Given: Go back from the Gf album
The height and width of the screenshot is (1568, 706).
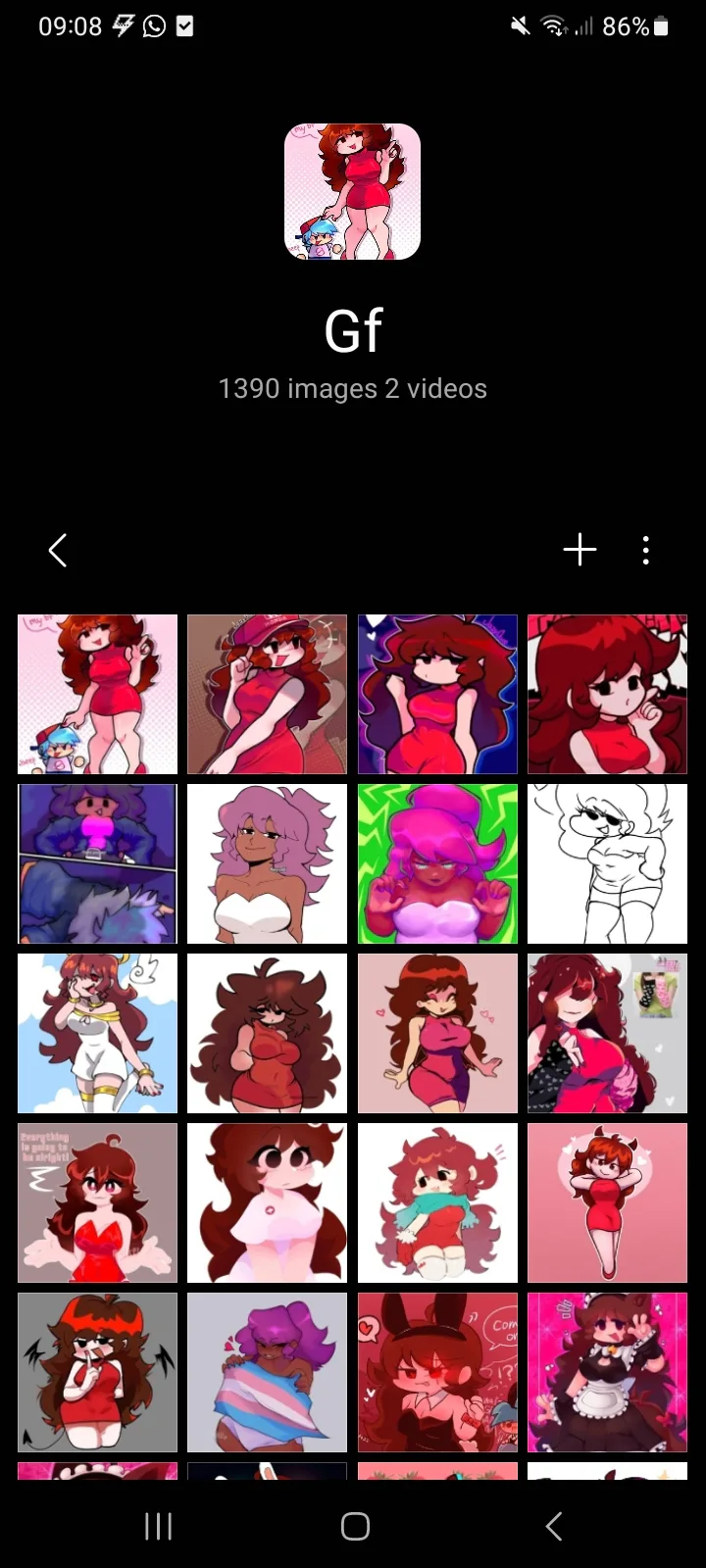Looking at the screenshot, I should click(58, 551).
